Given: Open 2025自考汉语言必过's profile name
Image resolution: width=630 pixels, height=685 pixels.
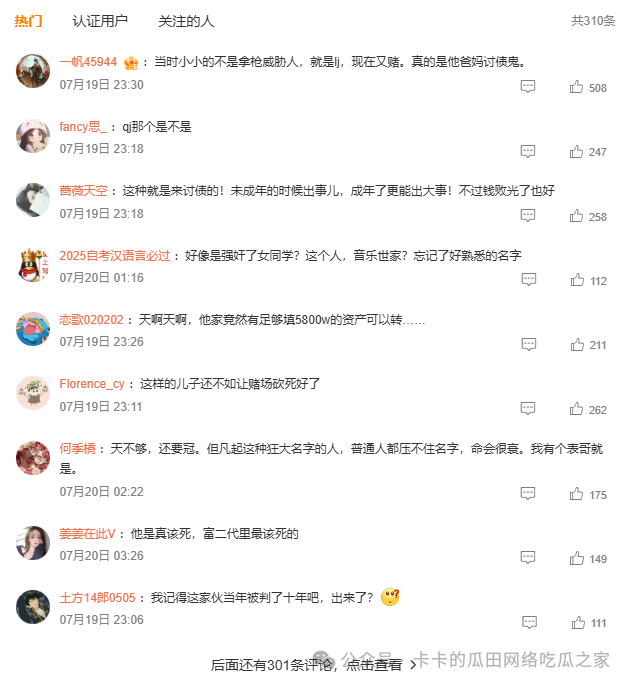Looking at the screenshot, I should (115, 256).
